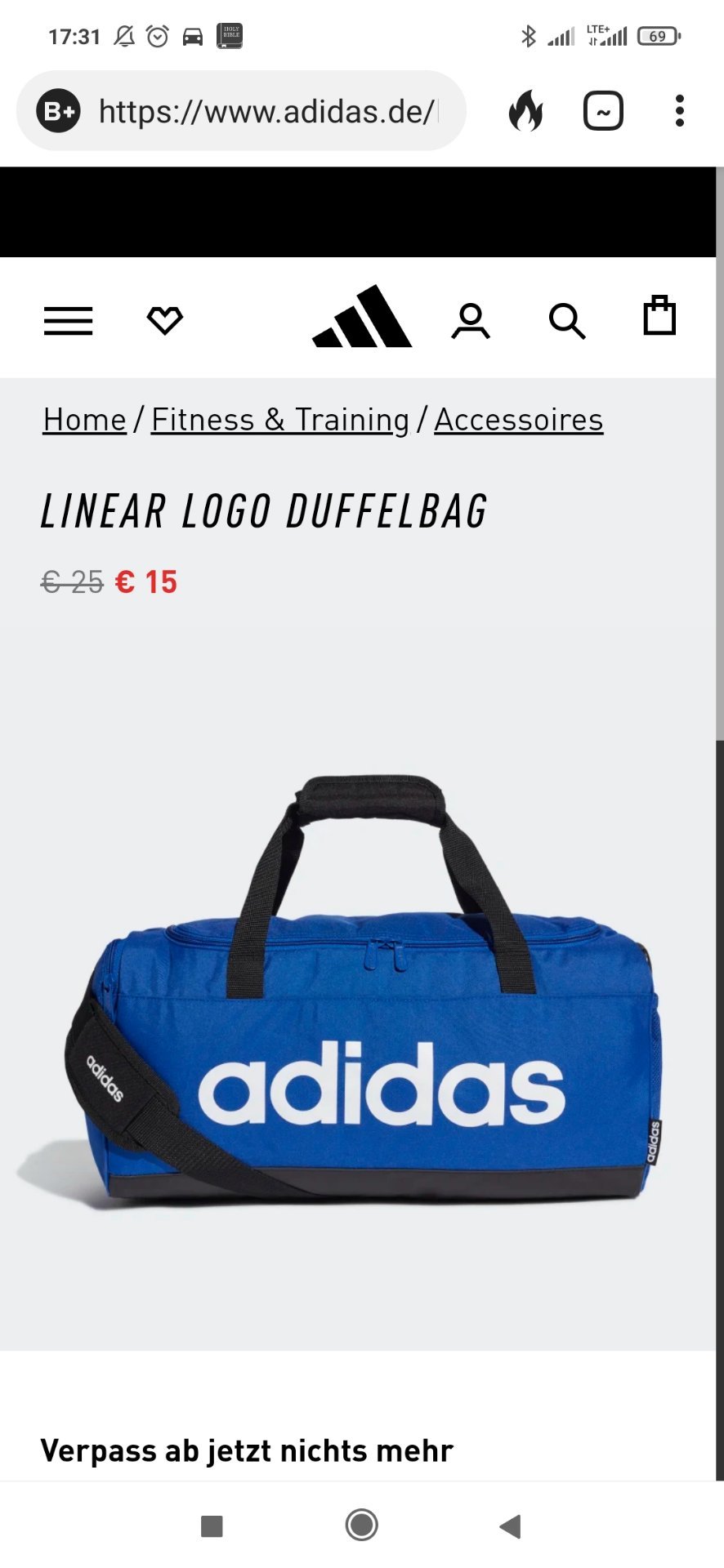Open Accessoires breadcrumb link
Viewport: 724px width, 1568px height.
(x=519, y=420)
